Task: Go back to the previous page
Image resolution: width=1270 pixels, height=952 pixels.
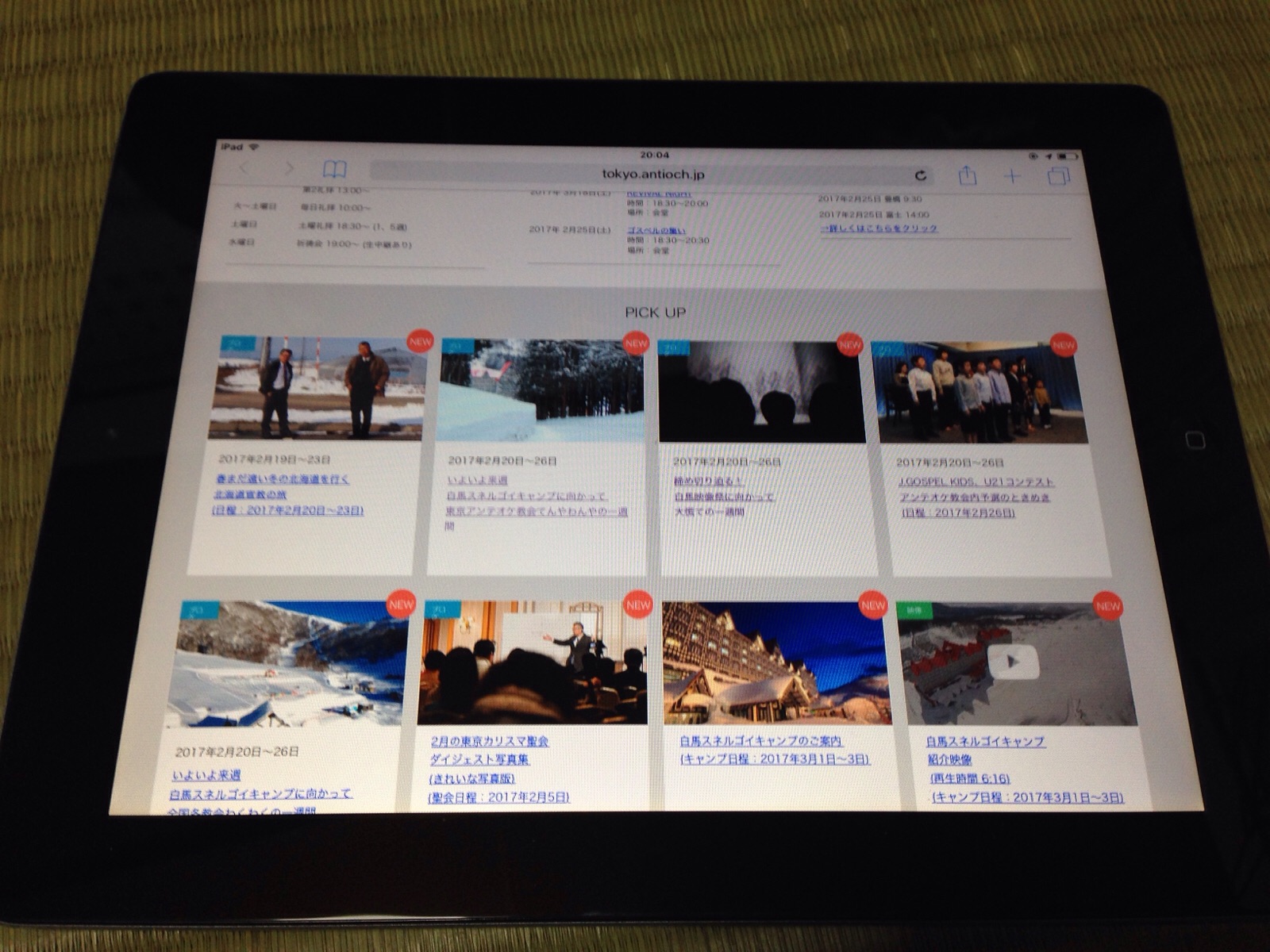Action: (245, 168)
